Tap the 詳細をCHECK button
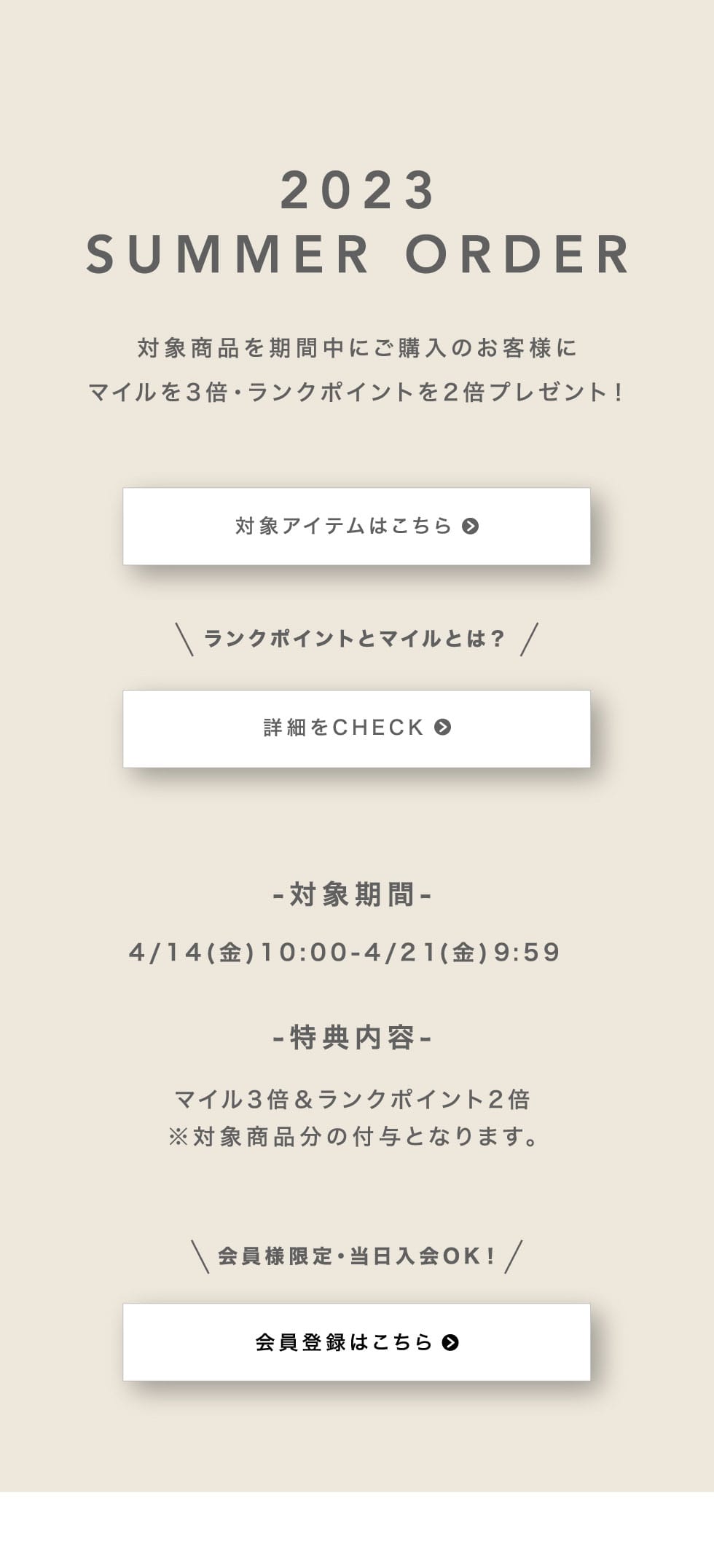The width and height of the screenshot is (714, 1568). coord(356,728)
